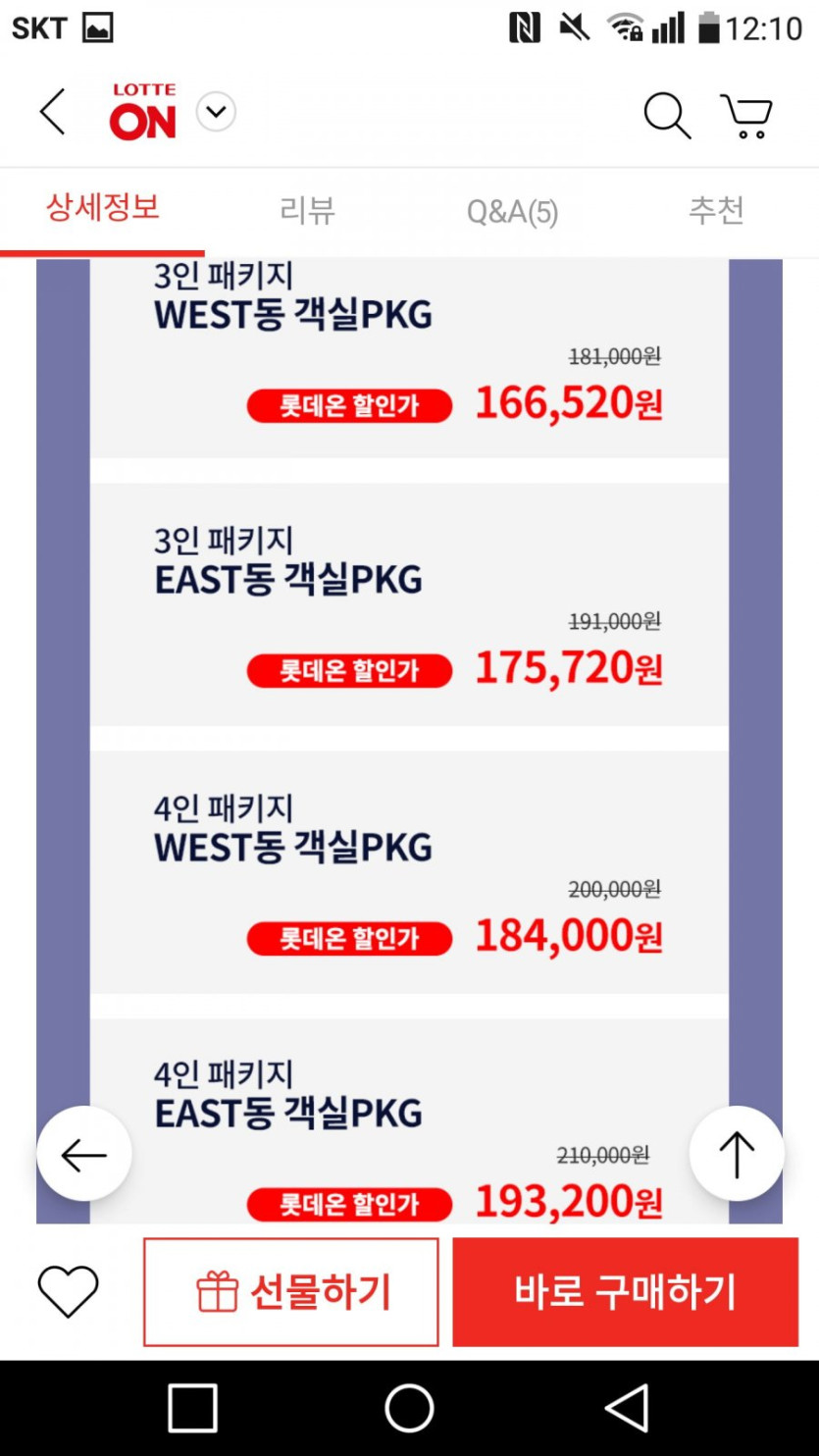The width and height of the screenshot is (819, 1456).
Task: Add this product to wishlist heart
Action: pos(68,1291)
